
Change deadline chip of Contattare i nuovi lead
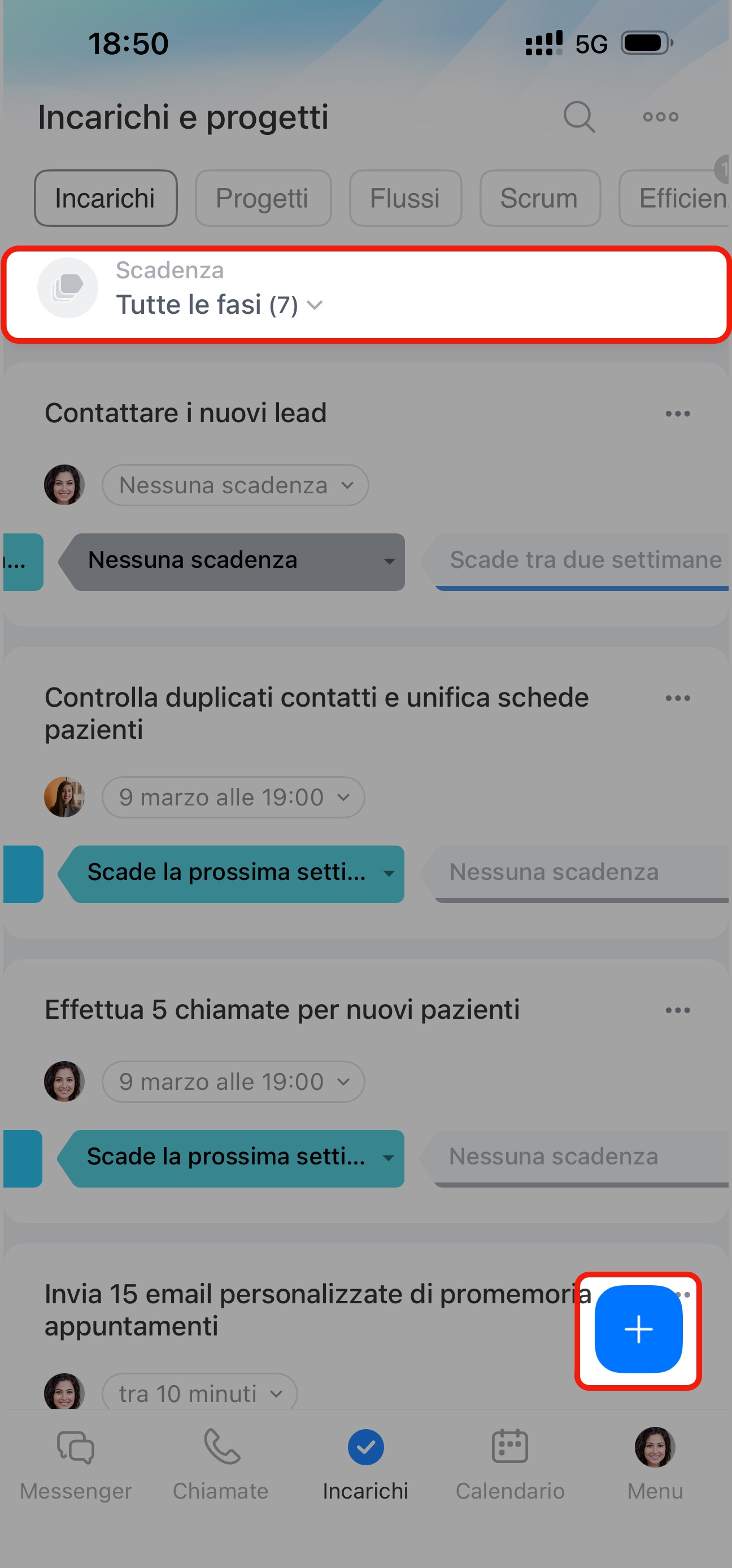click(x=235, y=485)
